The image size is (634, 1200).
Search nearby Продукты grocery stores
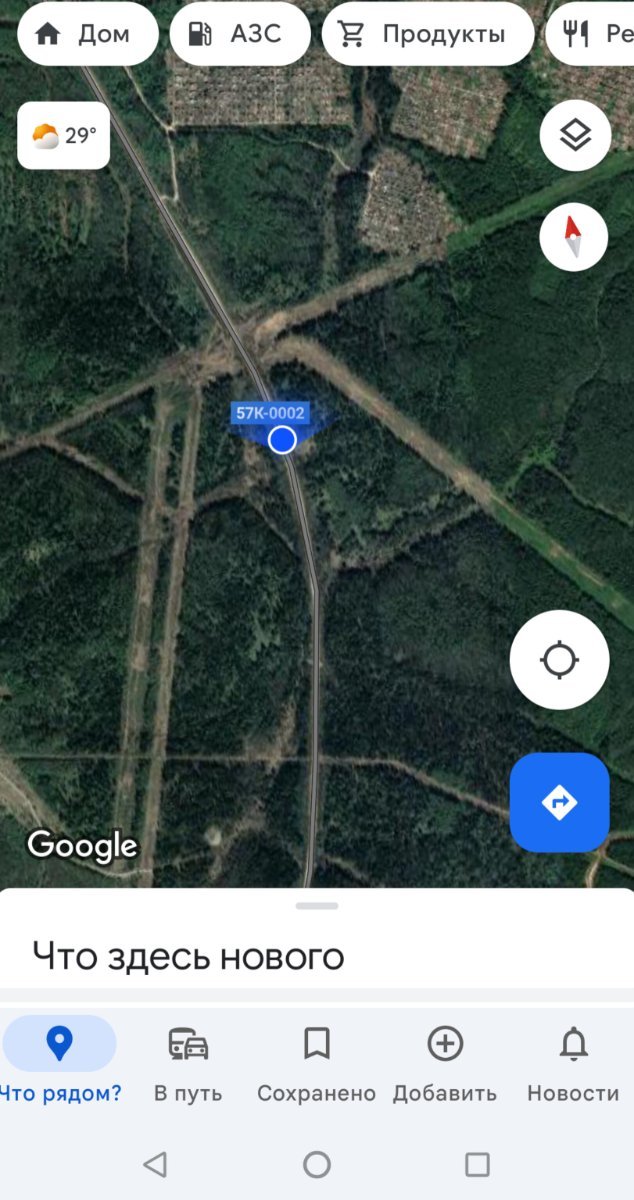coord(427,35)
